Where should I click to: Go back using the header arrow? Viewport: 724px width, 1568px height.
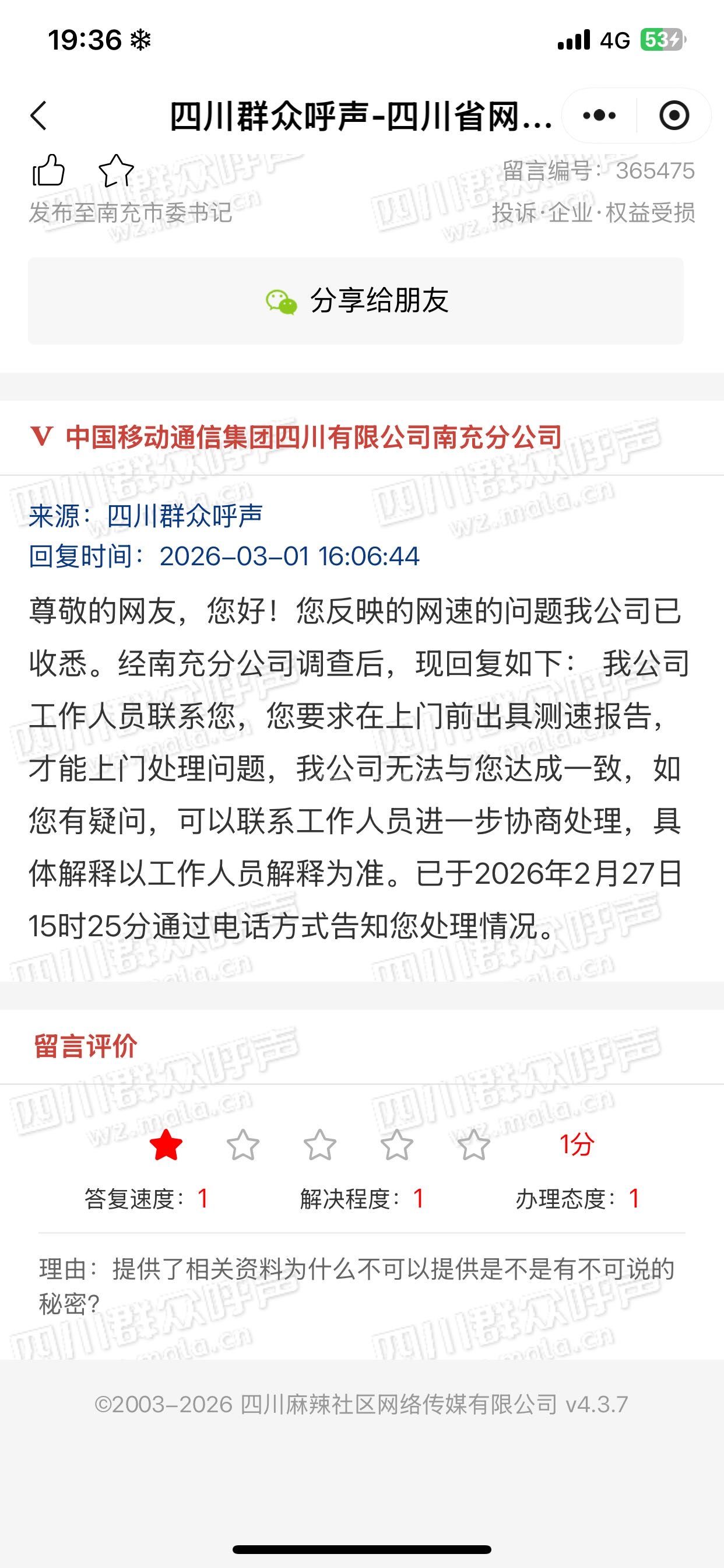click(39, 116)
